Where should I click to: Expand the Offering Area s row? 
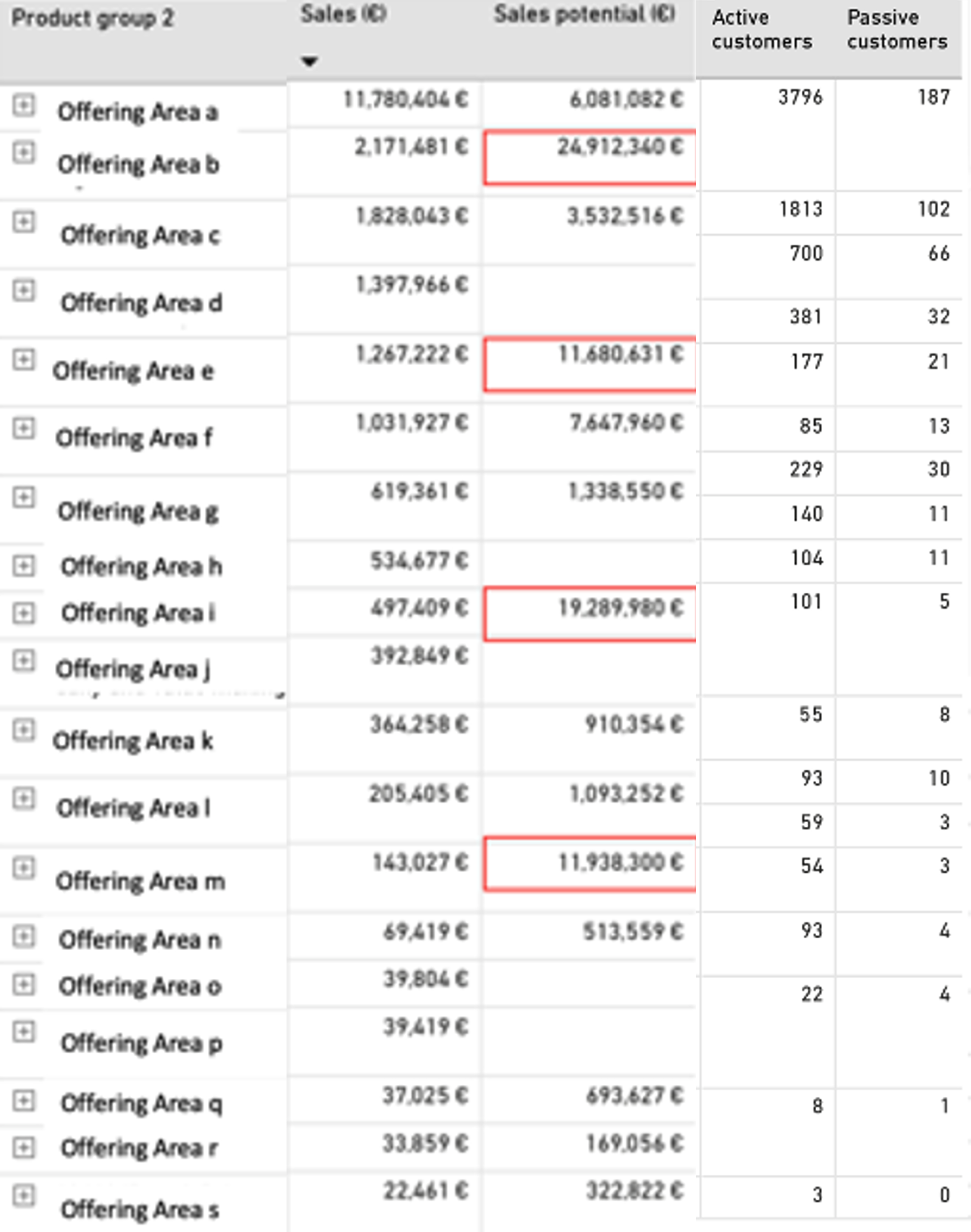(x=23, y=1196)
